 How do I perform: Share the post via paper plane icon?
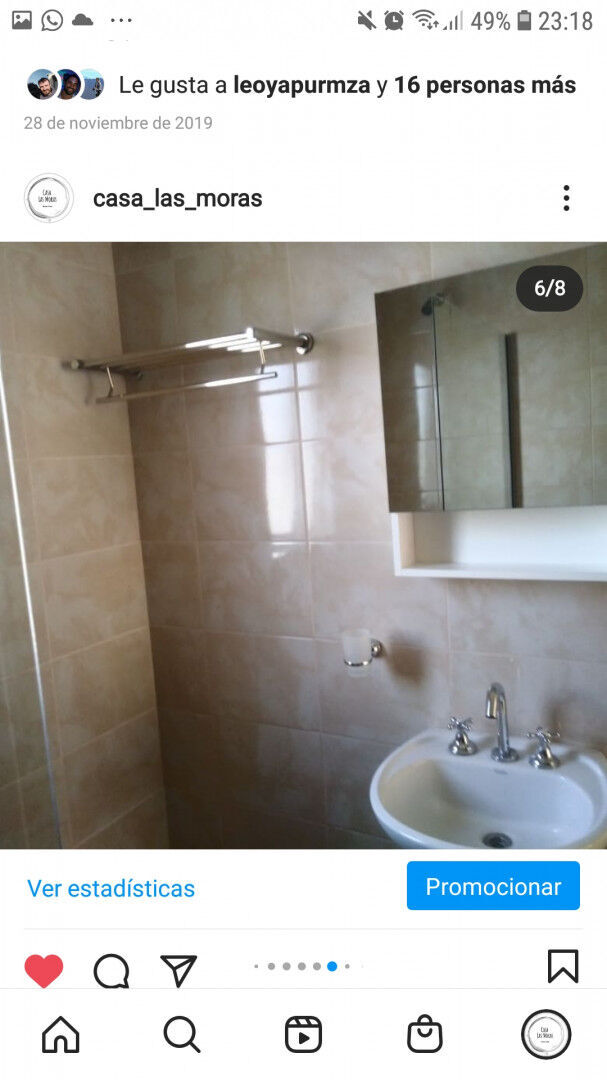coord(179,970)
